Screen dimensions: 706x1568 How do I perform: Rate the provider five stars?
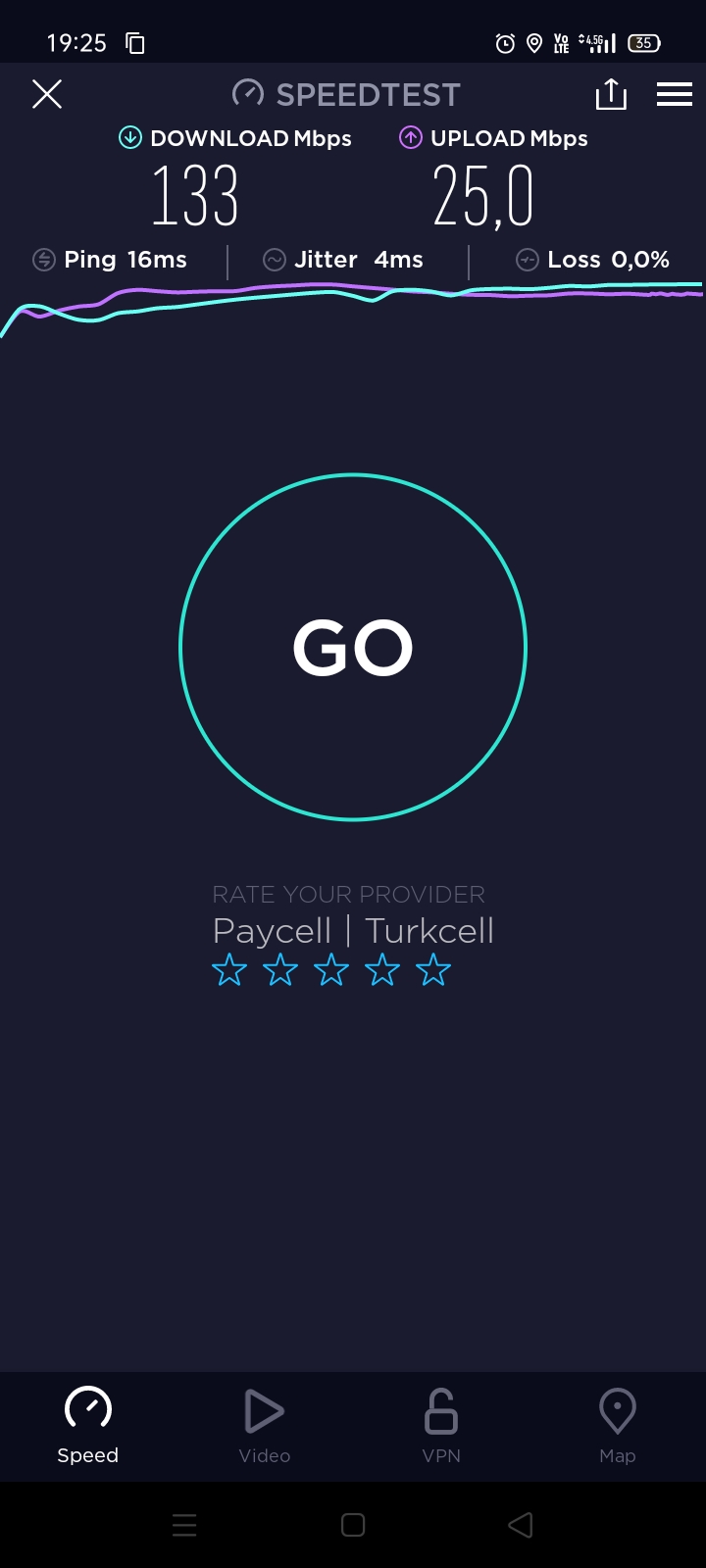point(433,970)
